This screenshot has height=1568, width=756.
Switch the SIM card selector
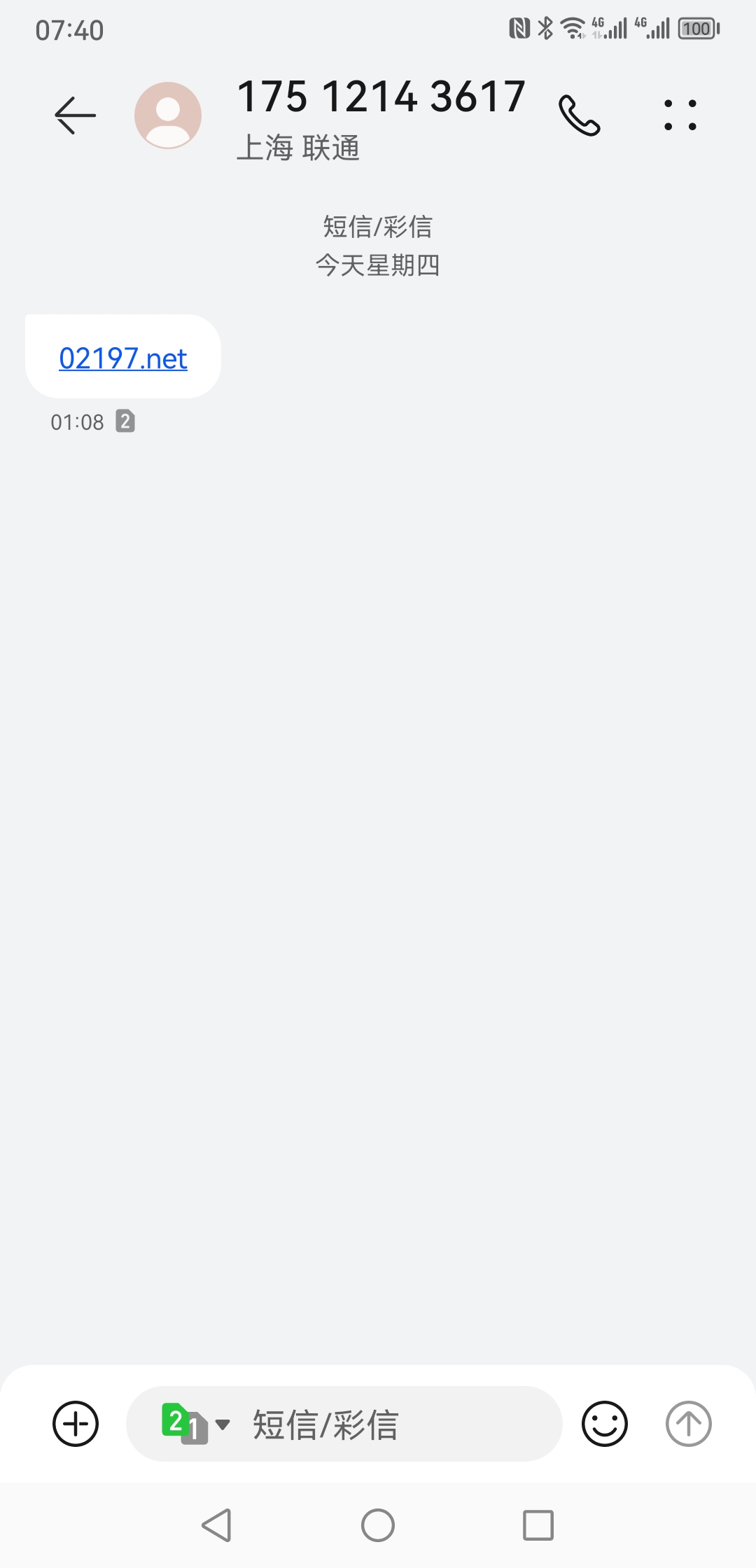(x=195, y=1423)
